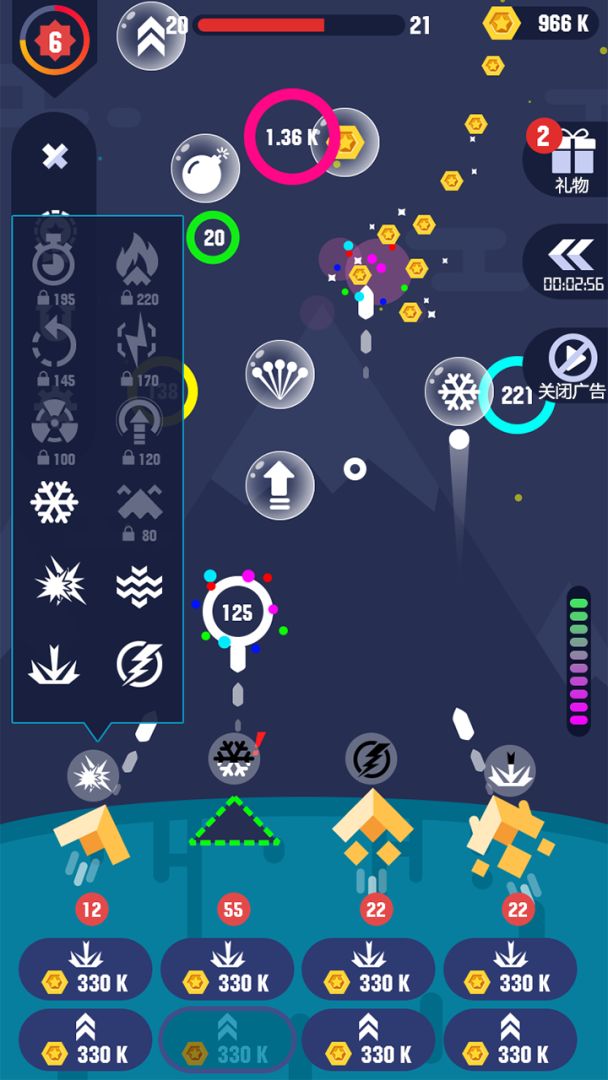Tap the frozen skill above second turret

point(234,759)
